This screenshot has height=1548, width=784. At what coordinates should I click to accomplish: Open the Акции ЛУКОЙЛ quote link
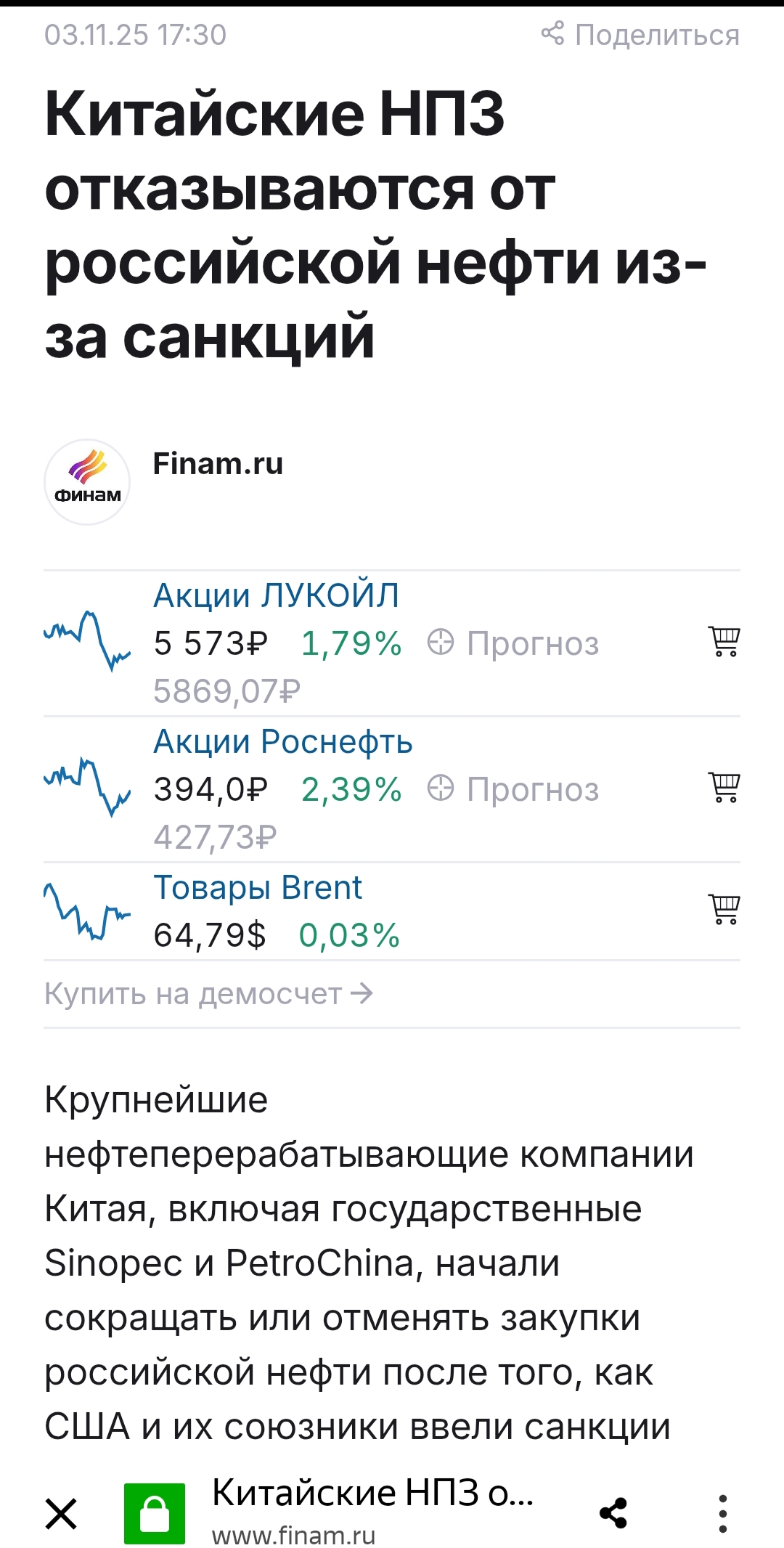click(276, 596)
